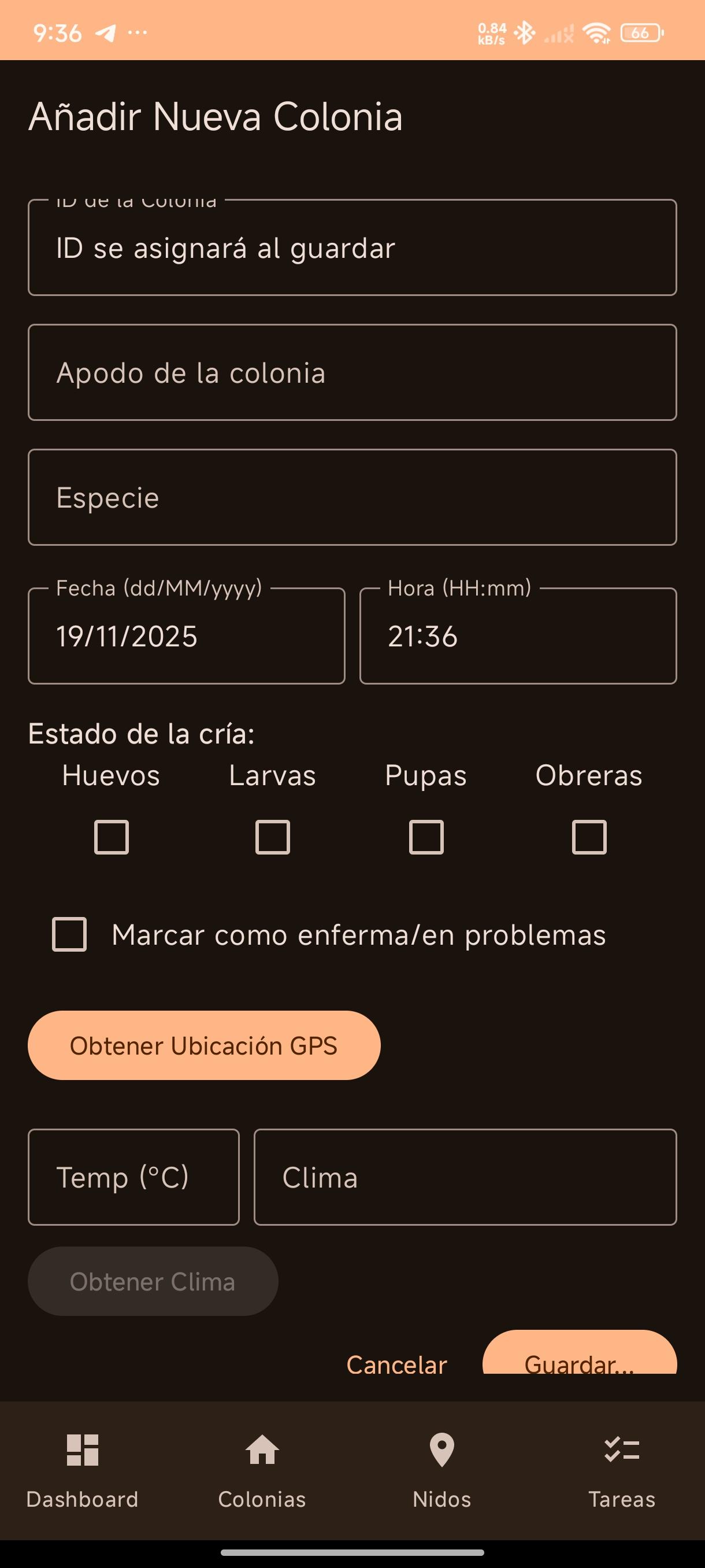Check the Huevos checkbox
This screenshot has height=1568, width=705.
[x=112, y=837]
